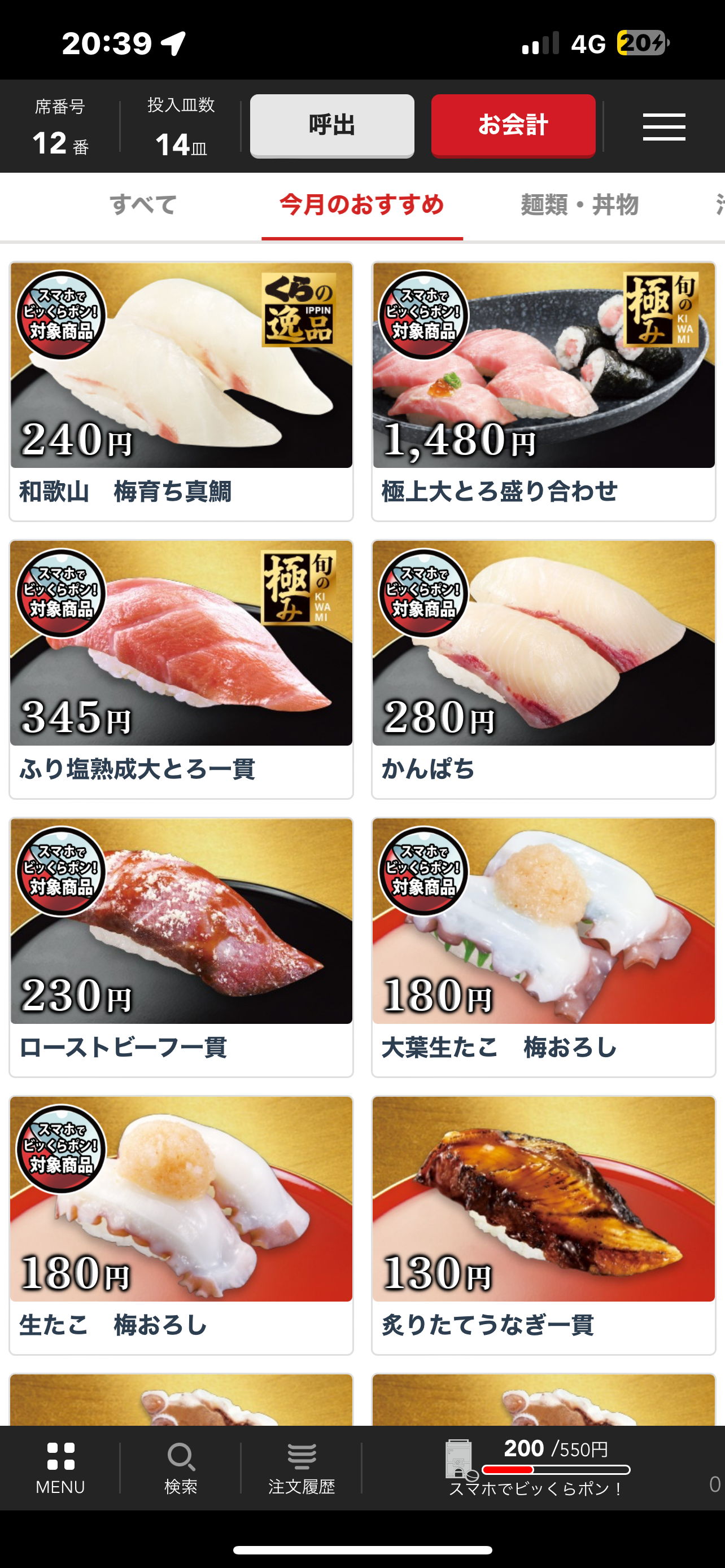Image resolution: width=725 pixels, height=1568 pixels.
Task: Open the ローストビーフ一貫 item
Action: 181,947
